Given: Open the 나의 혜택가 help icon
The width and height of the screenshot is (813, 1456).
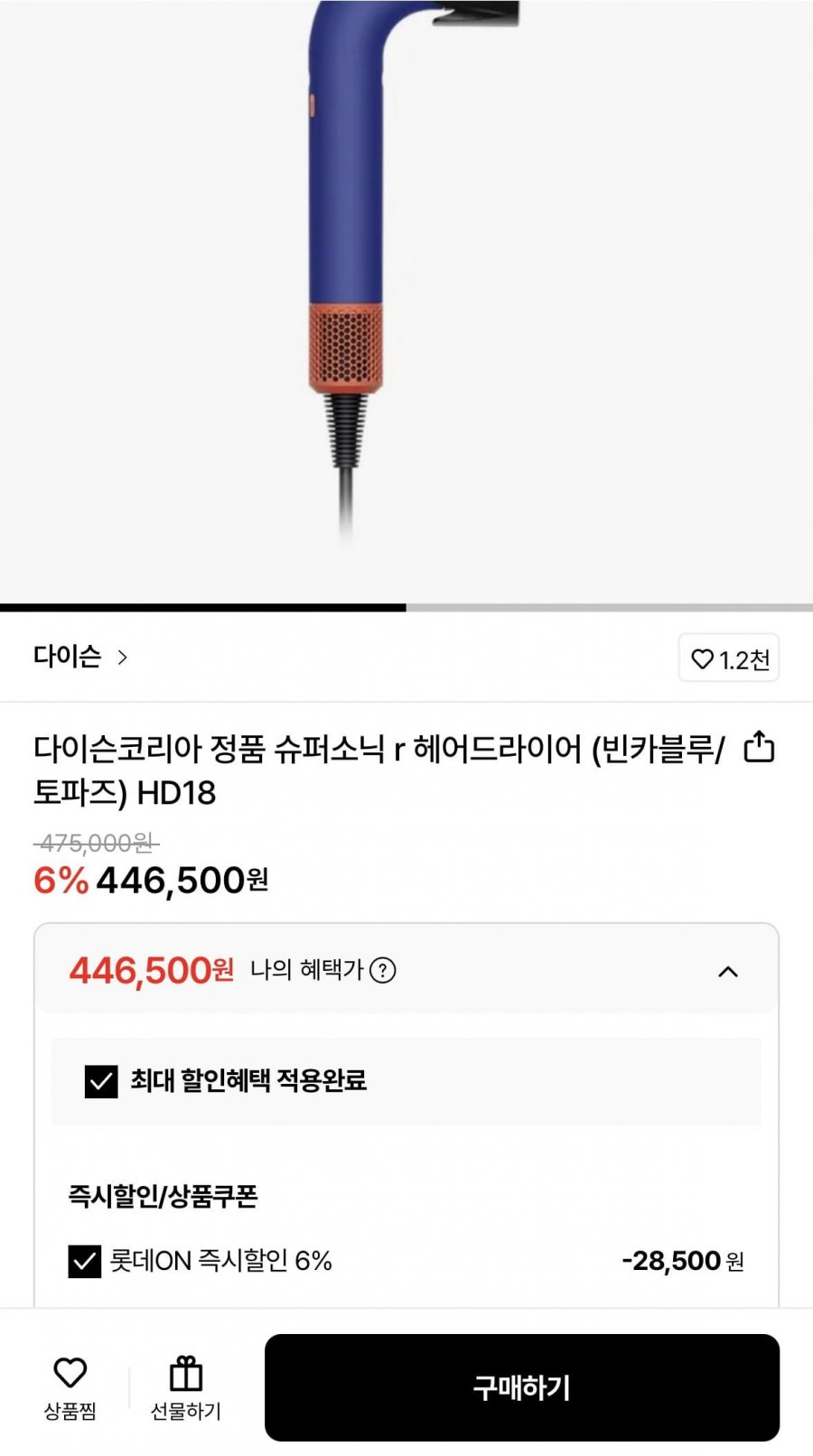Looking at the screenshot, I should click(x=383, y=971).
